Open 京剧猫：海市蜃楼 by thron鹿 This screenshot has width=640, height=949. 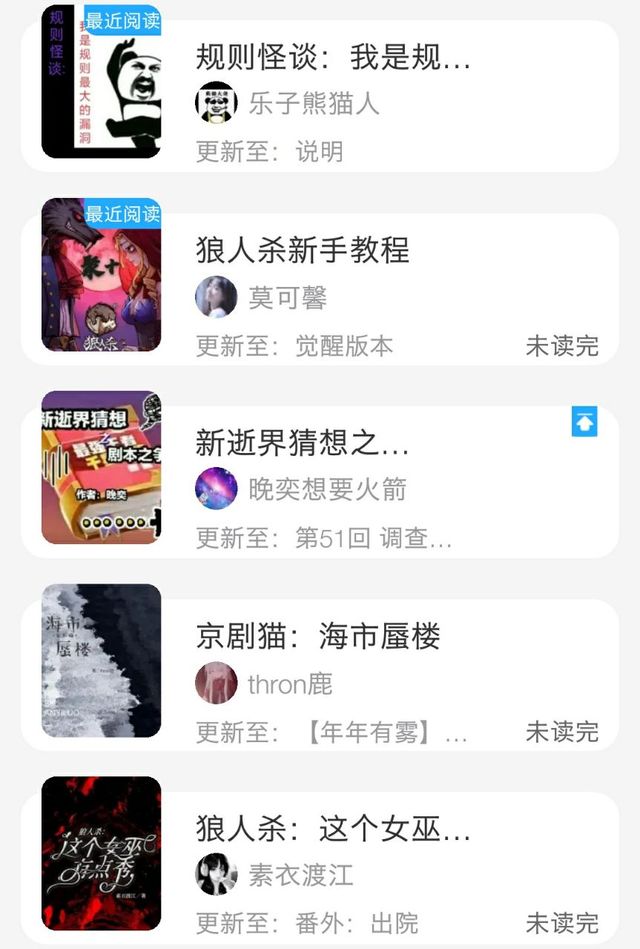tap(318, 636)
